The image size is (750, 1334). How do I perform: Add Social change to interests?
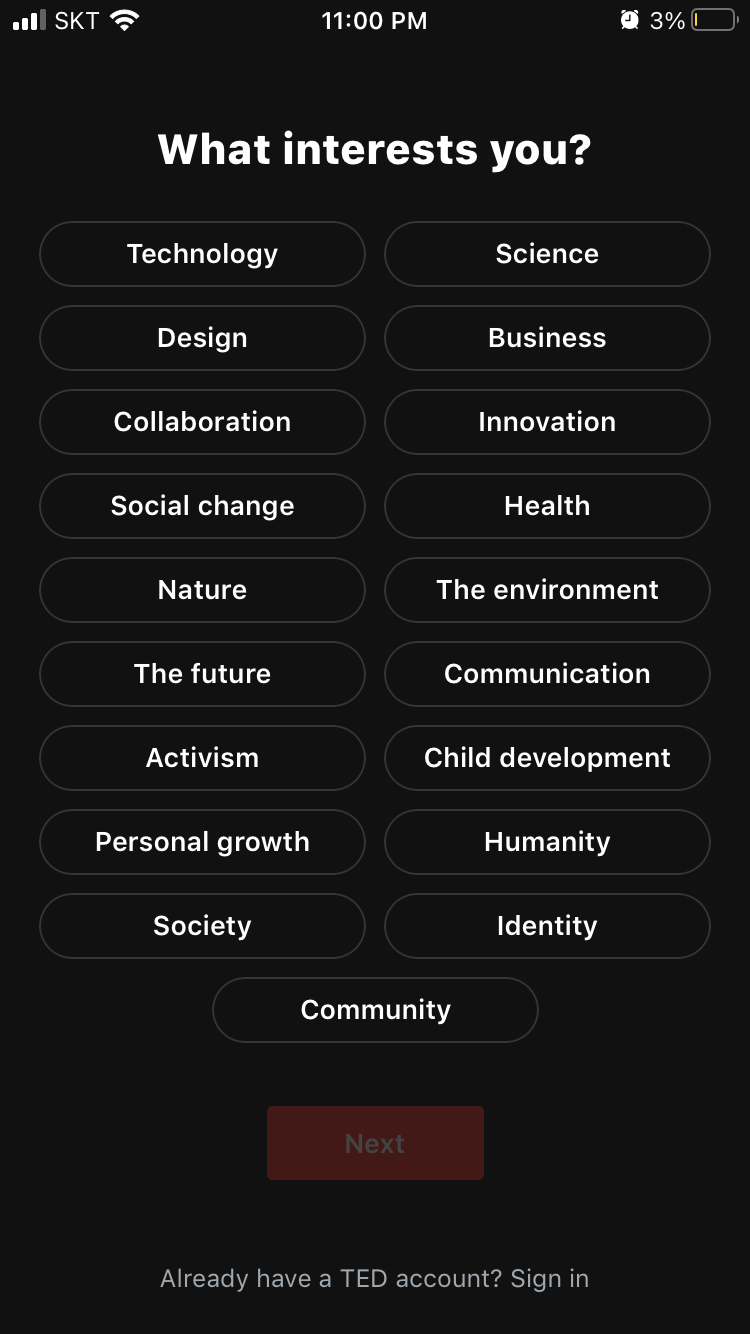pos(202,506)
